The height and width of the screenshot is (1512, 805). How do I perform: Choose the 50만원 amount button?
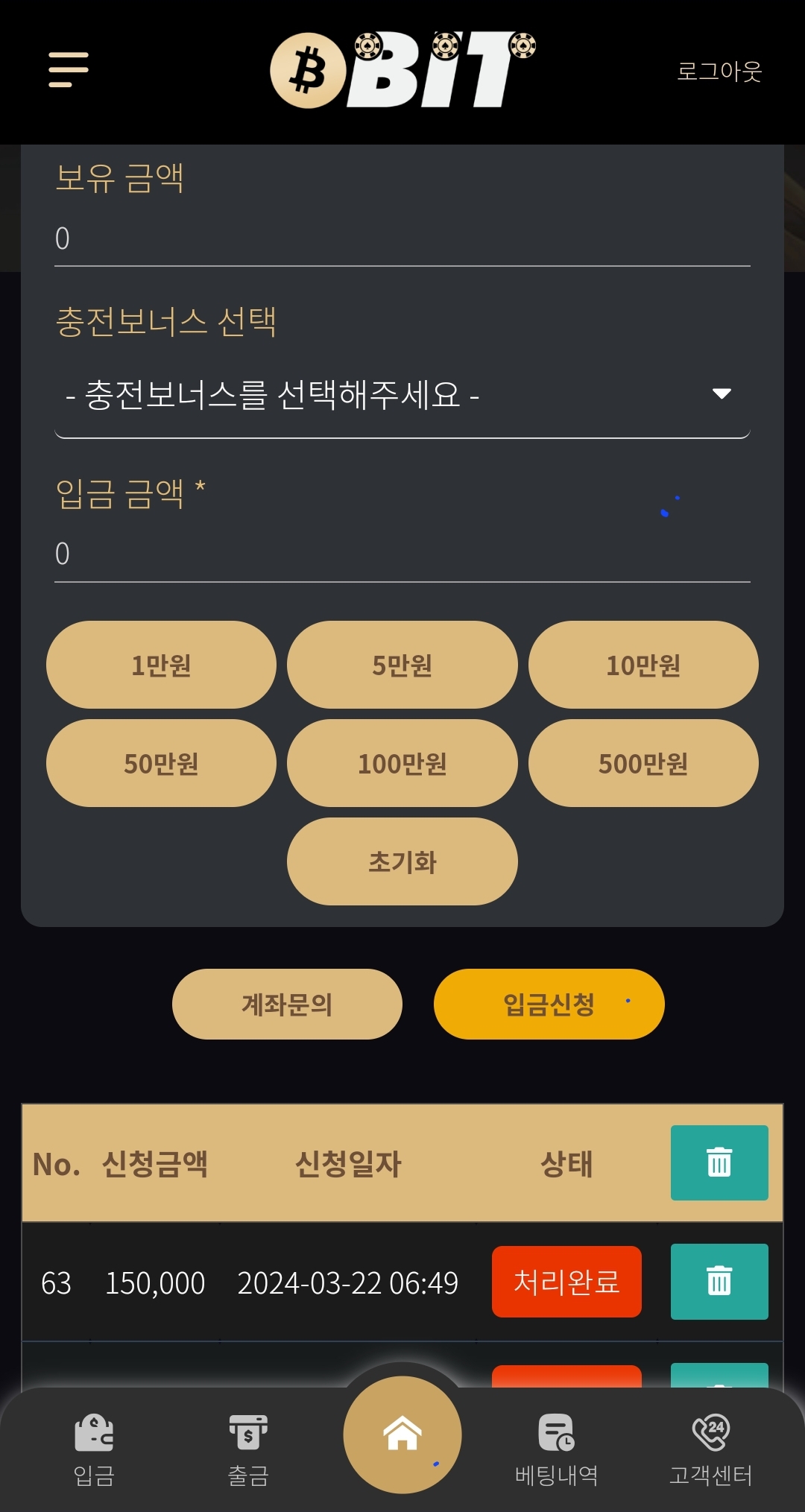tap(161, 763)
